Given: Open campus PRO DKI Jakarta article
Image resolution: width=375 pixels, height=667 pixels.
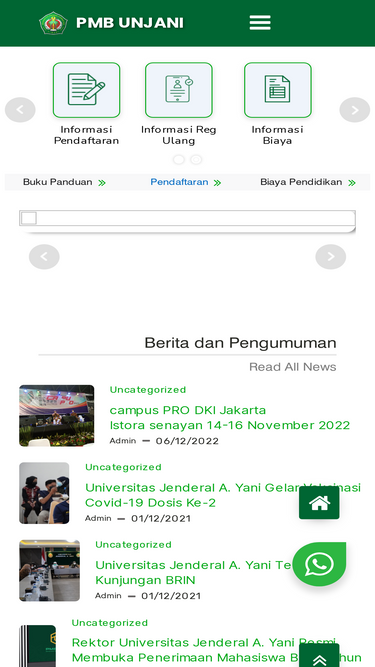Looking at the screenshot, I should click(x=230, y=418).
